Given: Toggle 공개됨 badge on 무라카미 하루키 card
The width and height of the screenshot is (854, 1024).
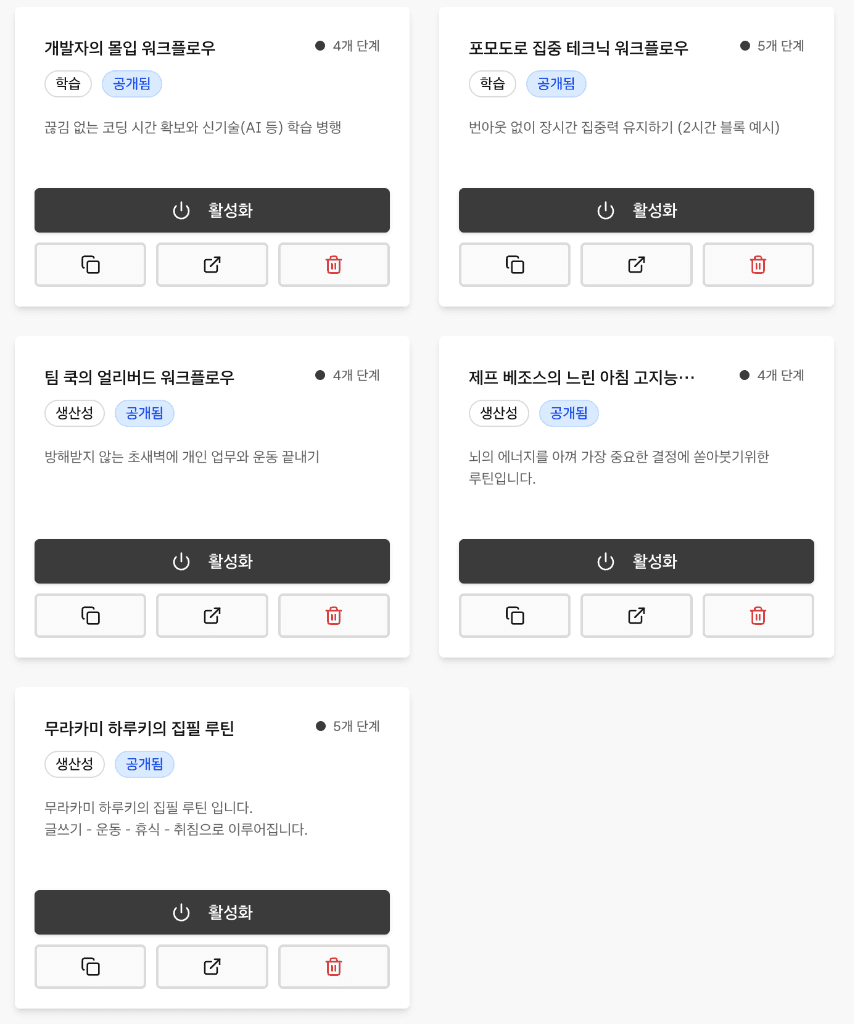Looking at the screenshot, I should [144, 763].
